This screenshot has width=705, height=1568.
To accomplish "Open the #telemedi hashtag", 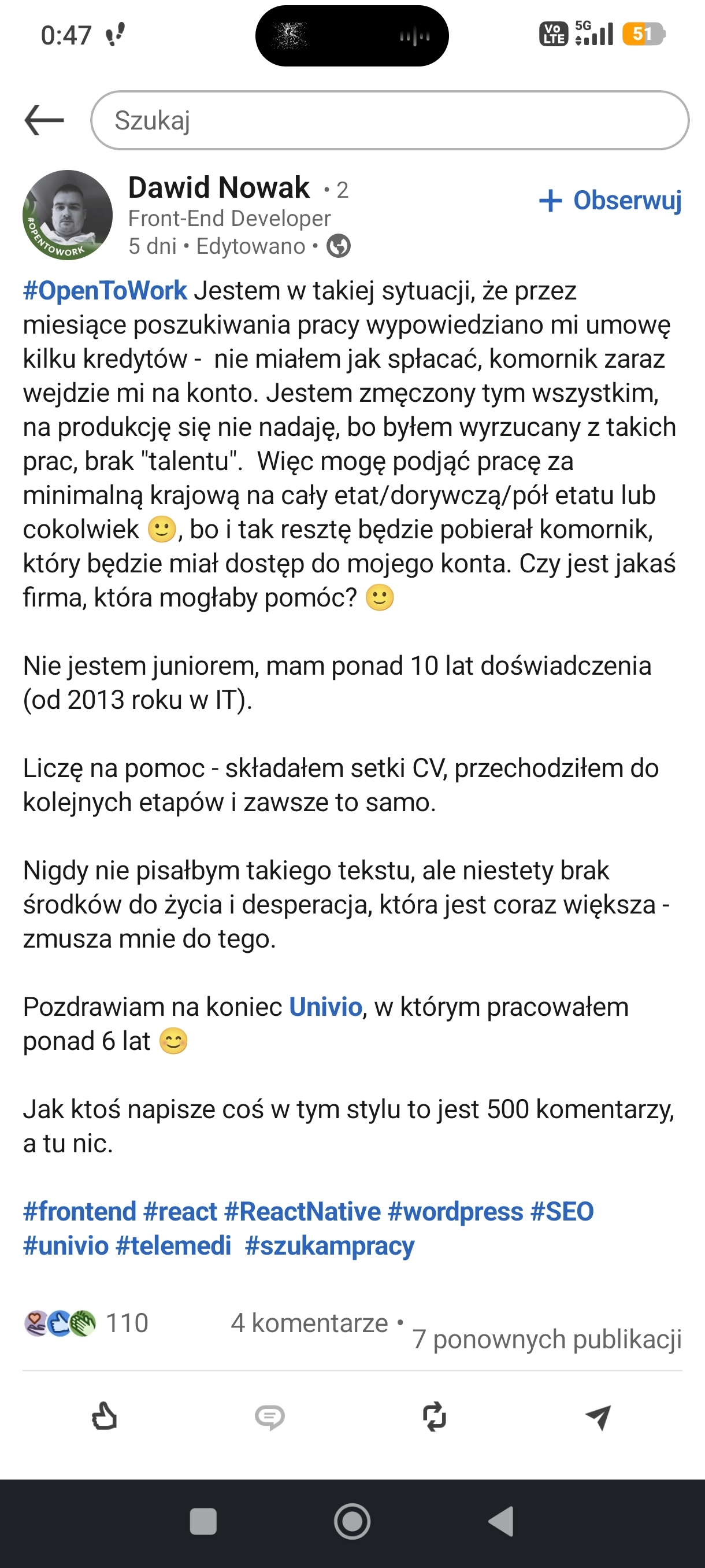I will (173, 1245).
